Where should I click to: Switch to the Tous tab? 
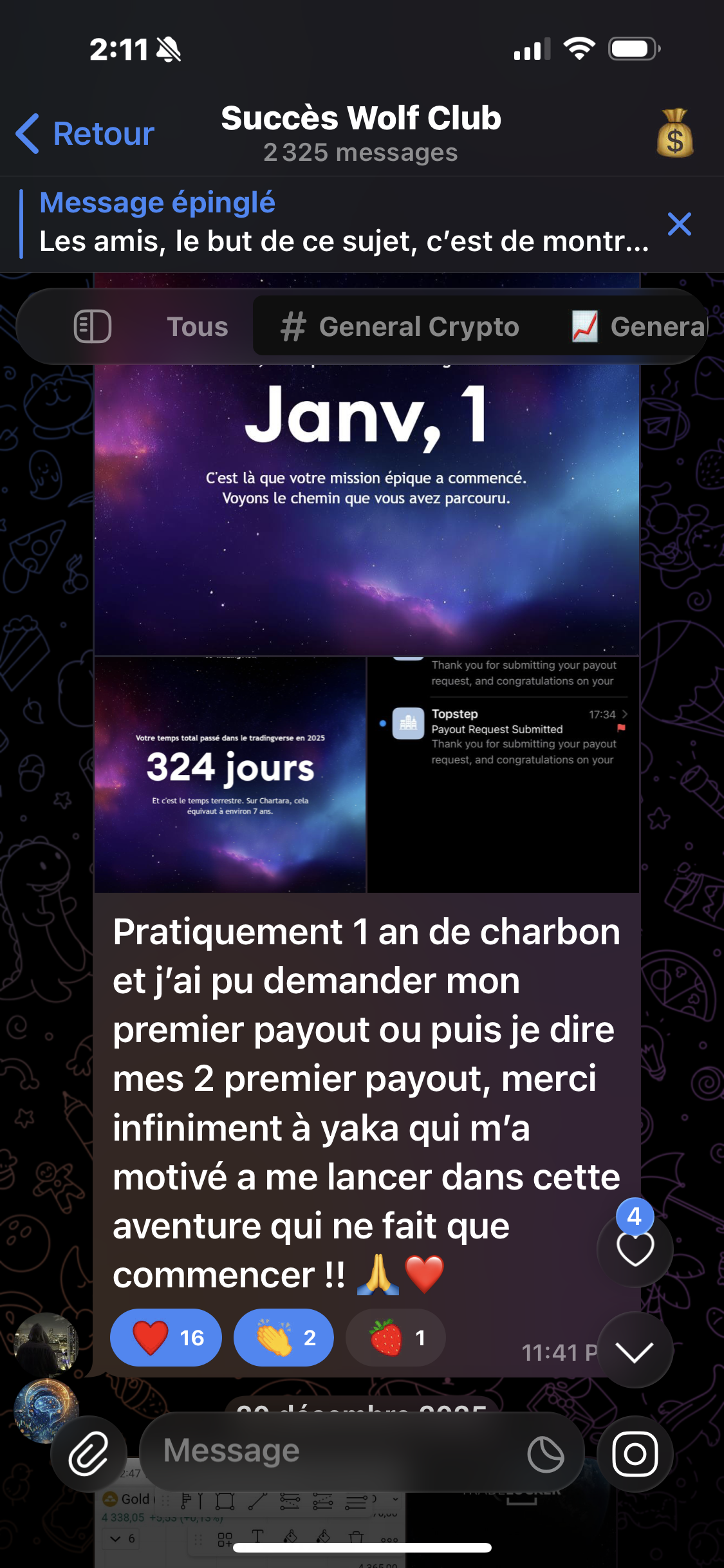[198, 326]
